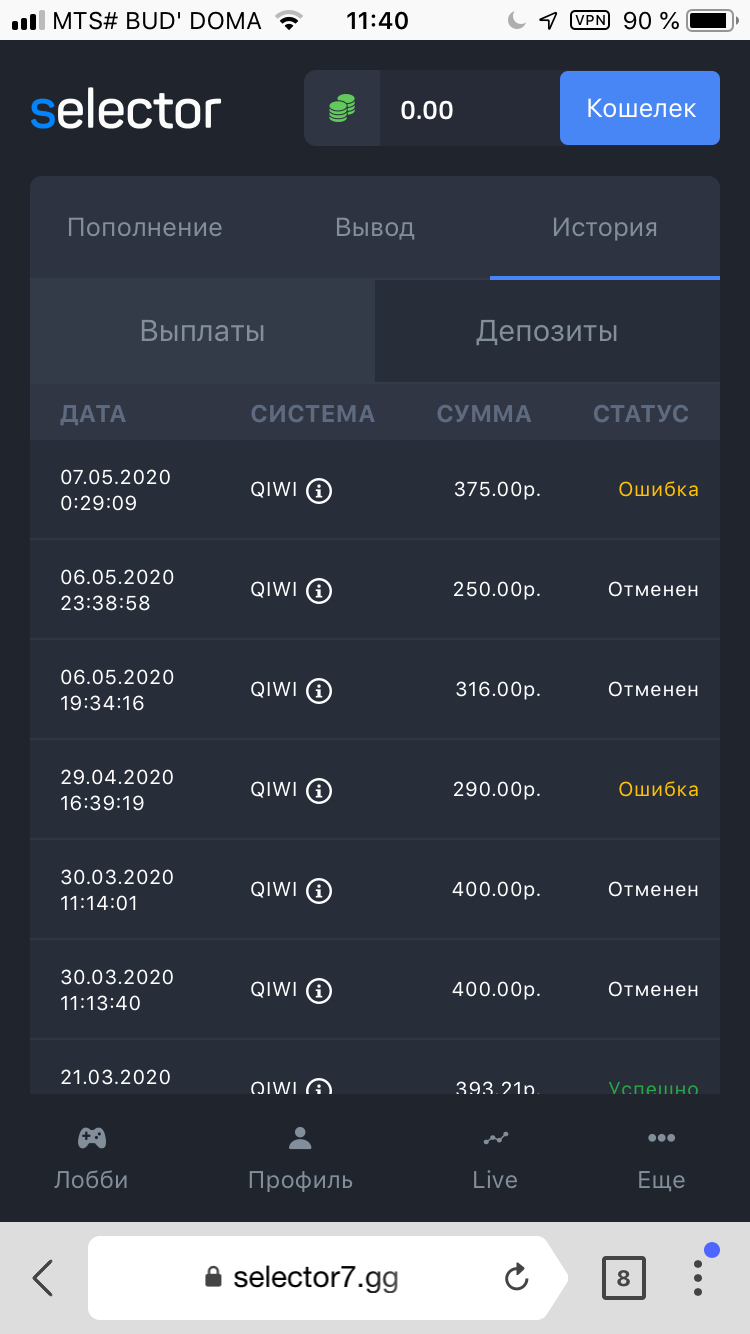Go back in the browser
The height and width of the screenshot is (1334, 750).
[43, 1278]
